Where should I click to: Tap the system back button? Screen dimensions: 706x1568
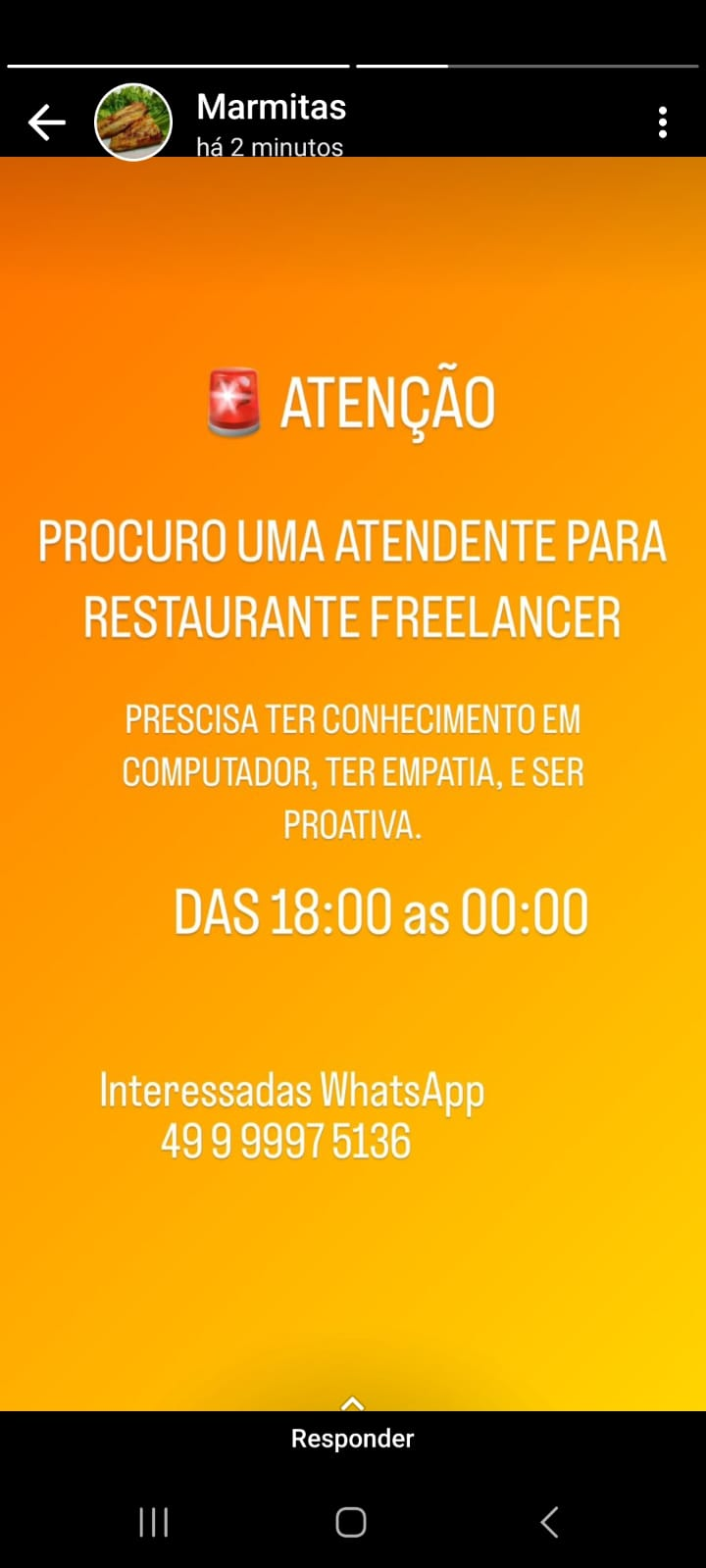pyautogui.click(x=550, y=1522)
